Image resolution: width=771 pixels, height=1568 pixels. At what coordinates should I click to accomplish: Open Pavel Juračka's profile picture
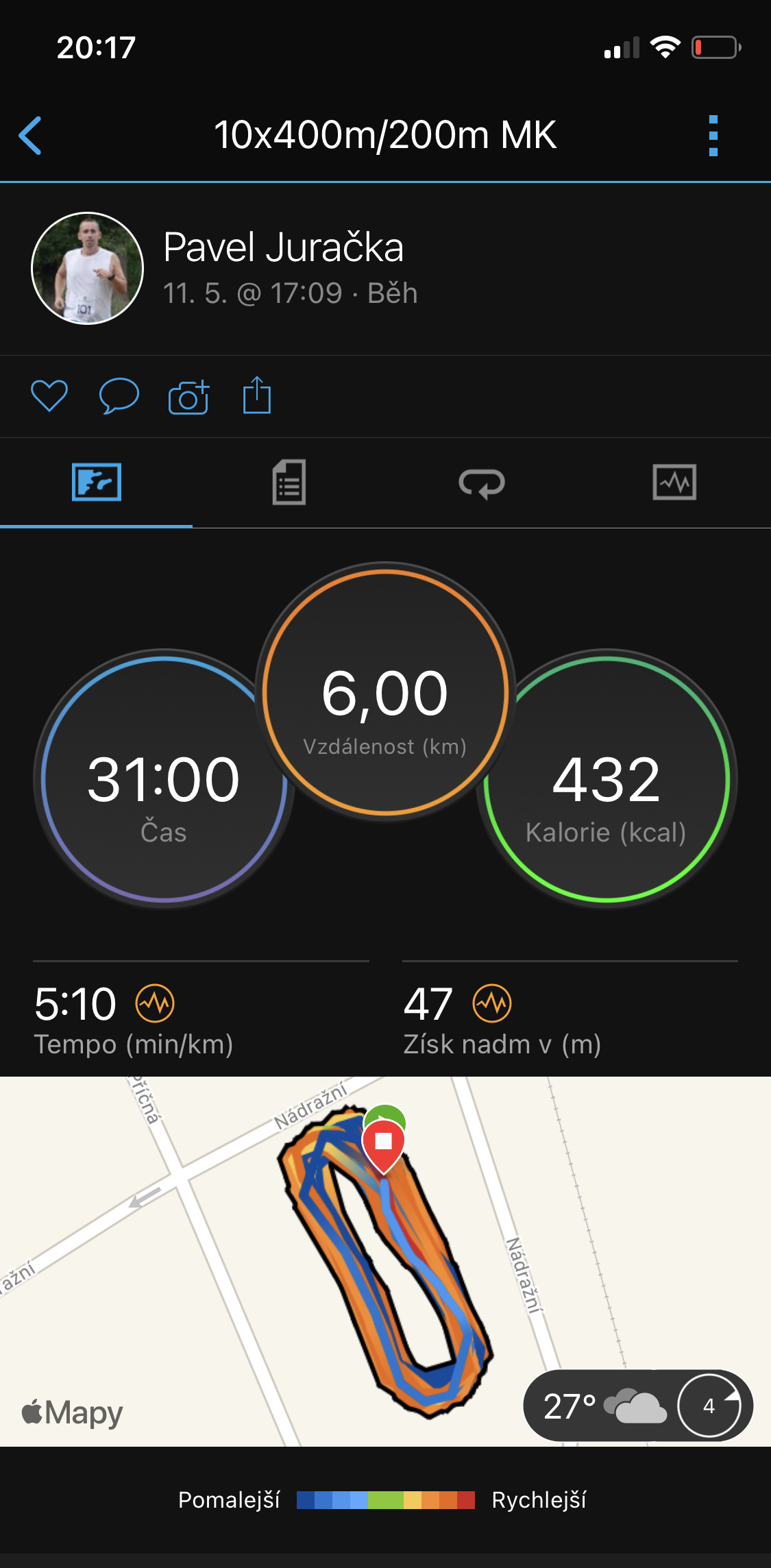pyautogui.click(x=87, y=268)
